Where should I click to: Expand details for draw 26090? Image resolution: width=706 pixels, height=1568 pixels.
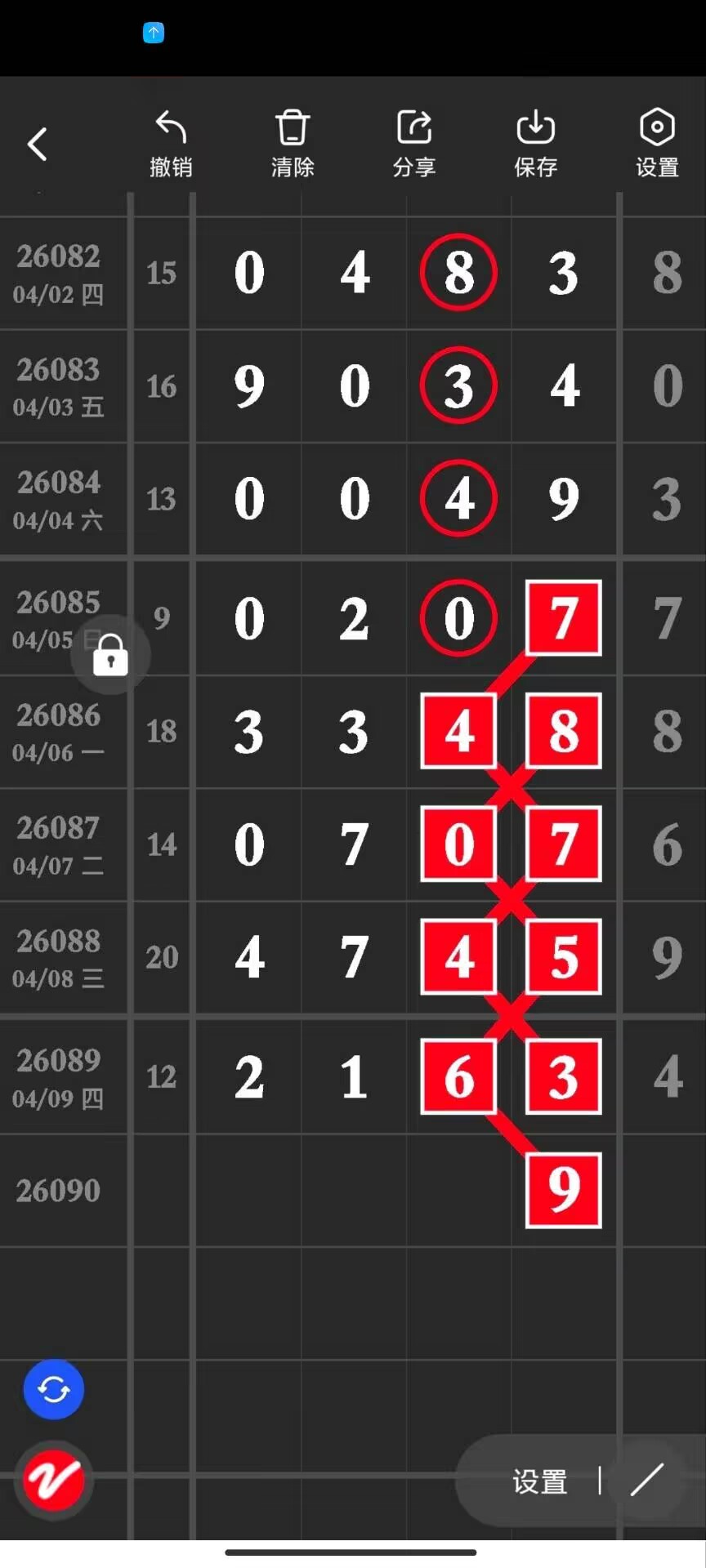(x=58, y=1191)
